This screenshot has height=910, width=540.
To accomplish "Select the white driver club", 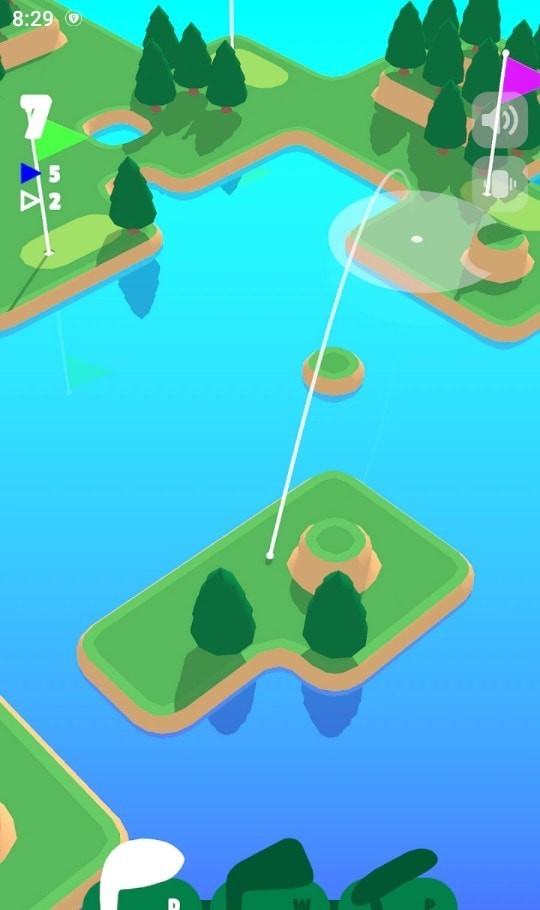I will (145, 875).
